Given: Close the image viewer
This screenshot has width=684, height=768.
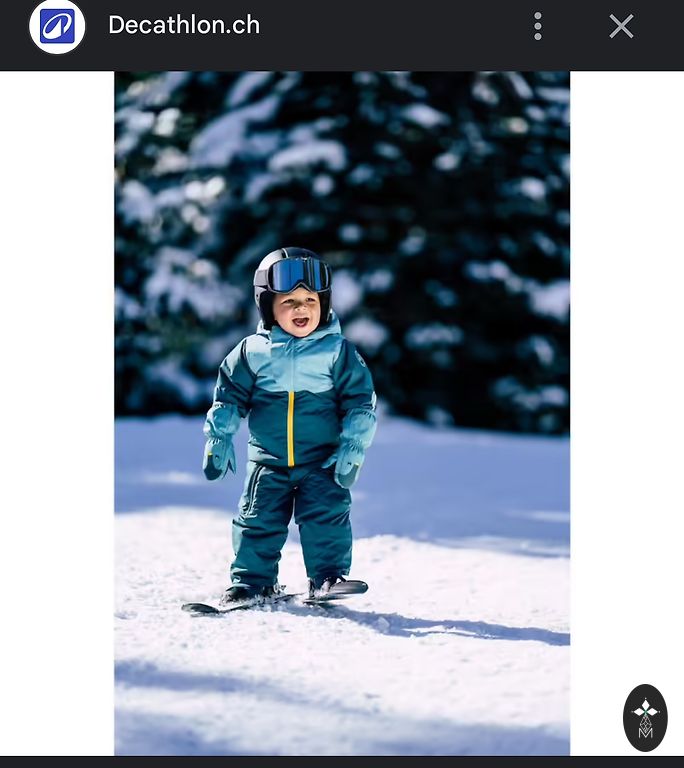Looking at the screenshot, I should pos(621,27).
